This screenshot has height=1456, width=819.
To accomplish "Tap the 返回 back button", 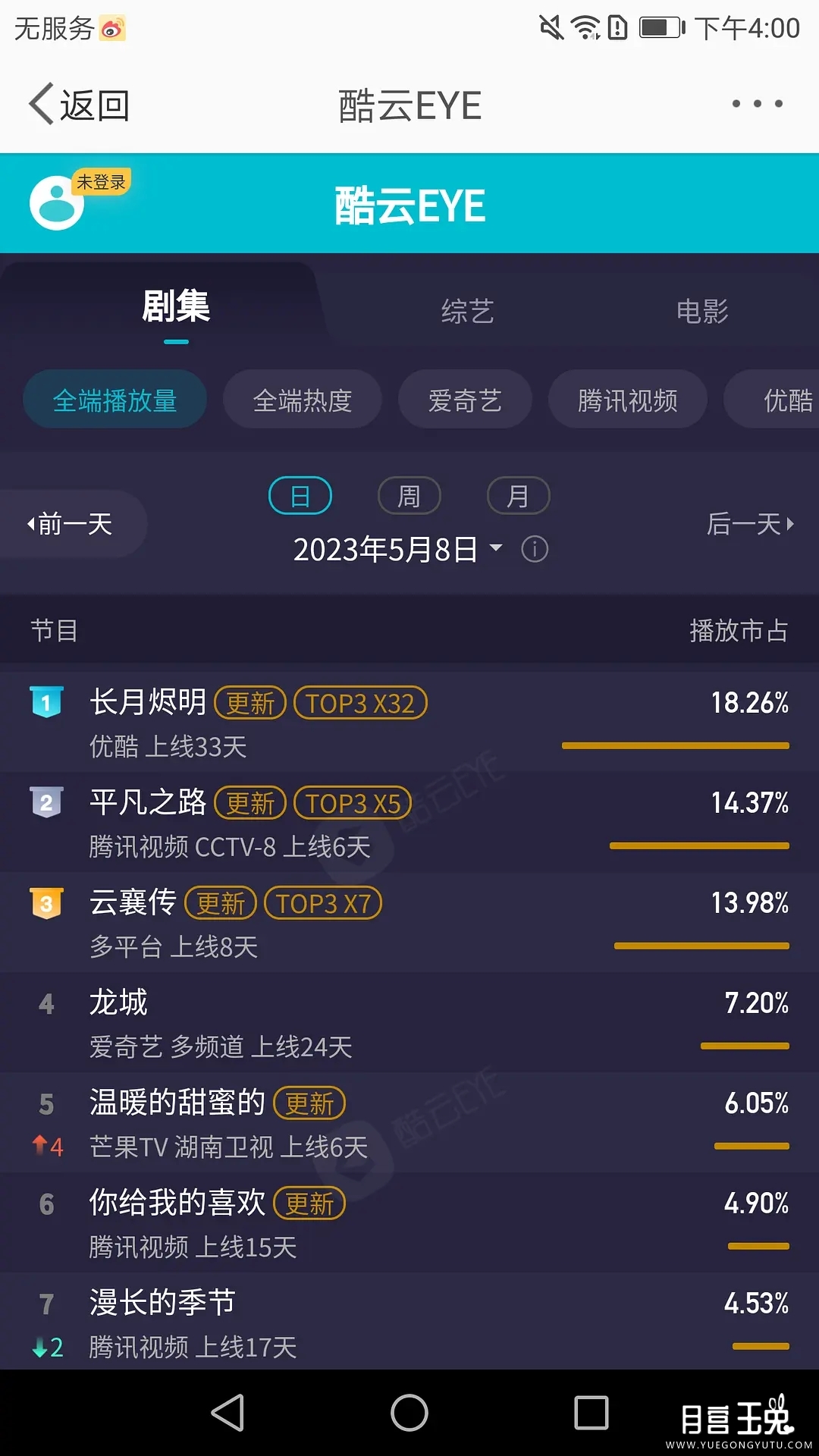I will 80,105.
